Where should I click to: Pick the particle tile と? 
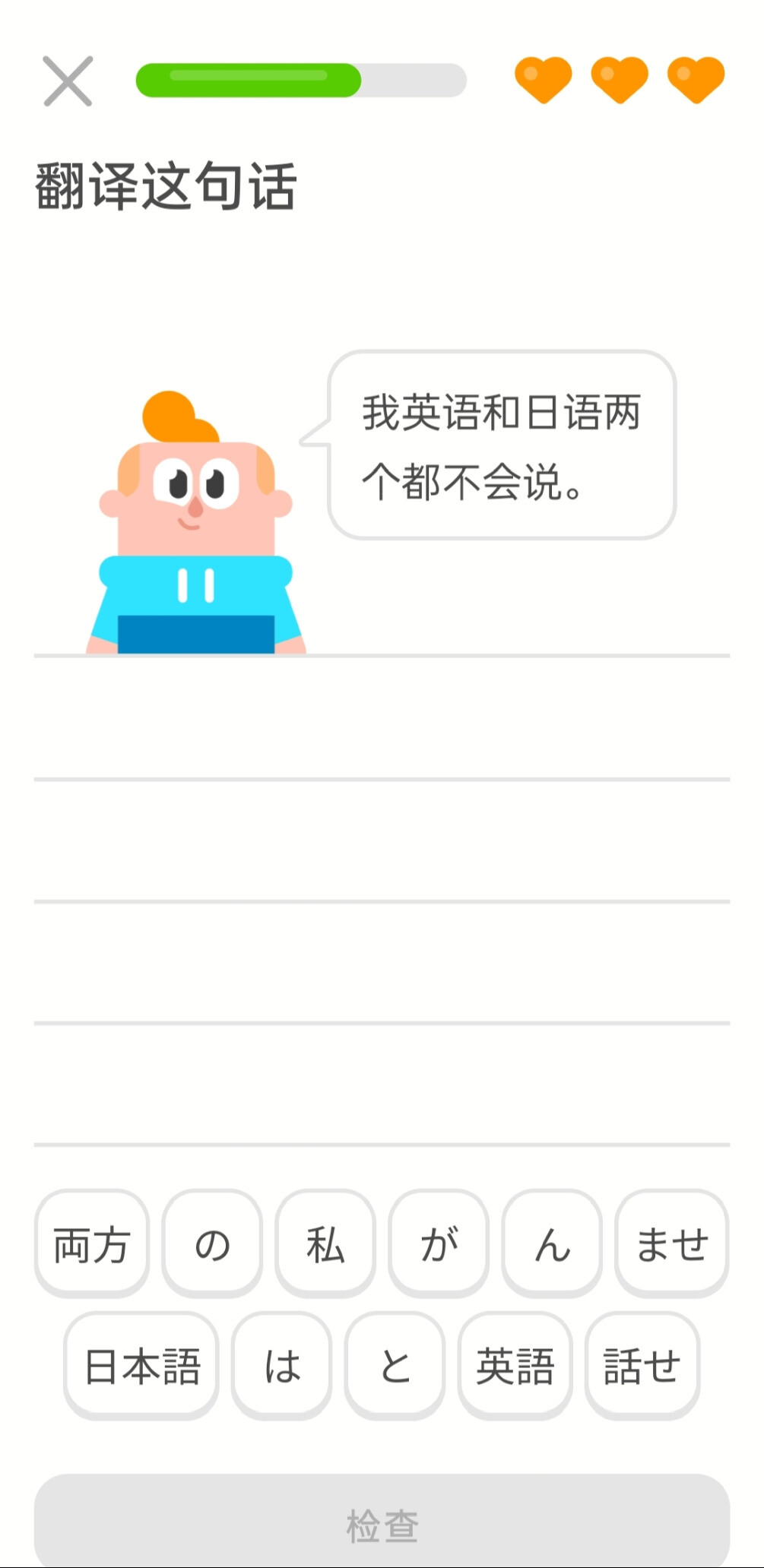(x=395, y=1366)
